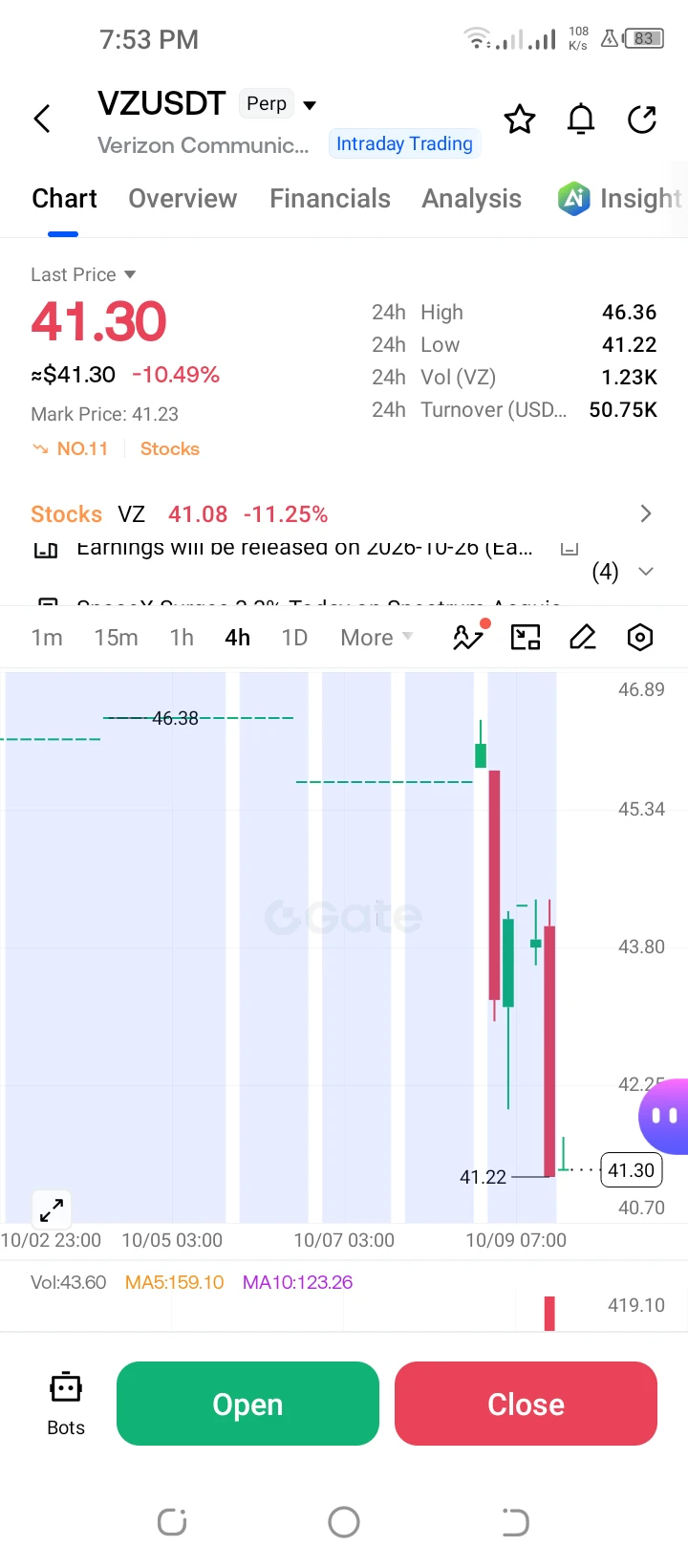This screenshot has height=1568, width=688.
Task: Go back using the top-left arrow
Action: pyautogui.click(x=42, y=120)
